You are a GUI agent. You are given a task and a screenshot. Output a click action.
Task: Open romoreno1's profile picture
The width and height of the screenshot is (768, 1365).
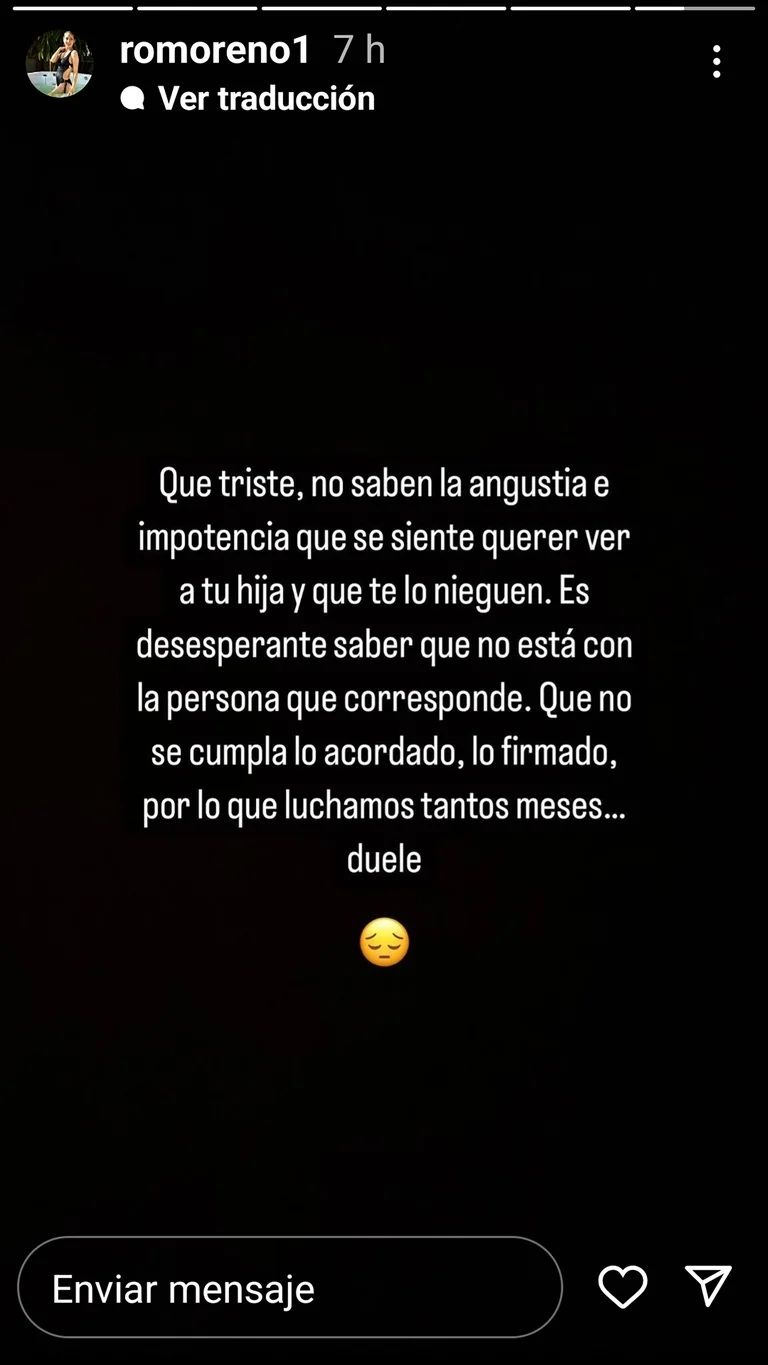[x=59, y=64]
